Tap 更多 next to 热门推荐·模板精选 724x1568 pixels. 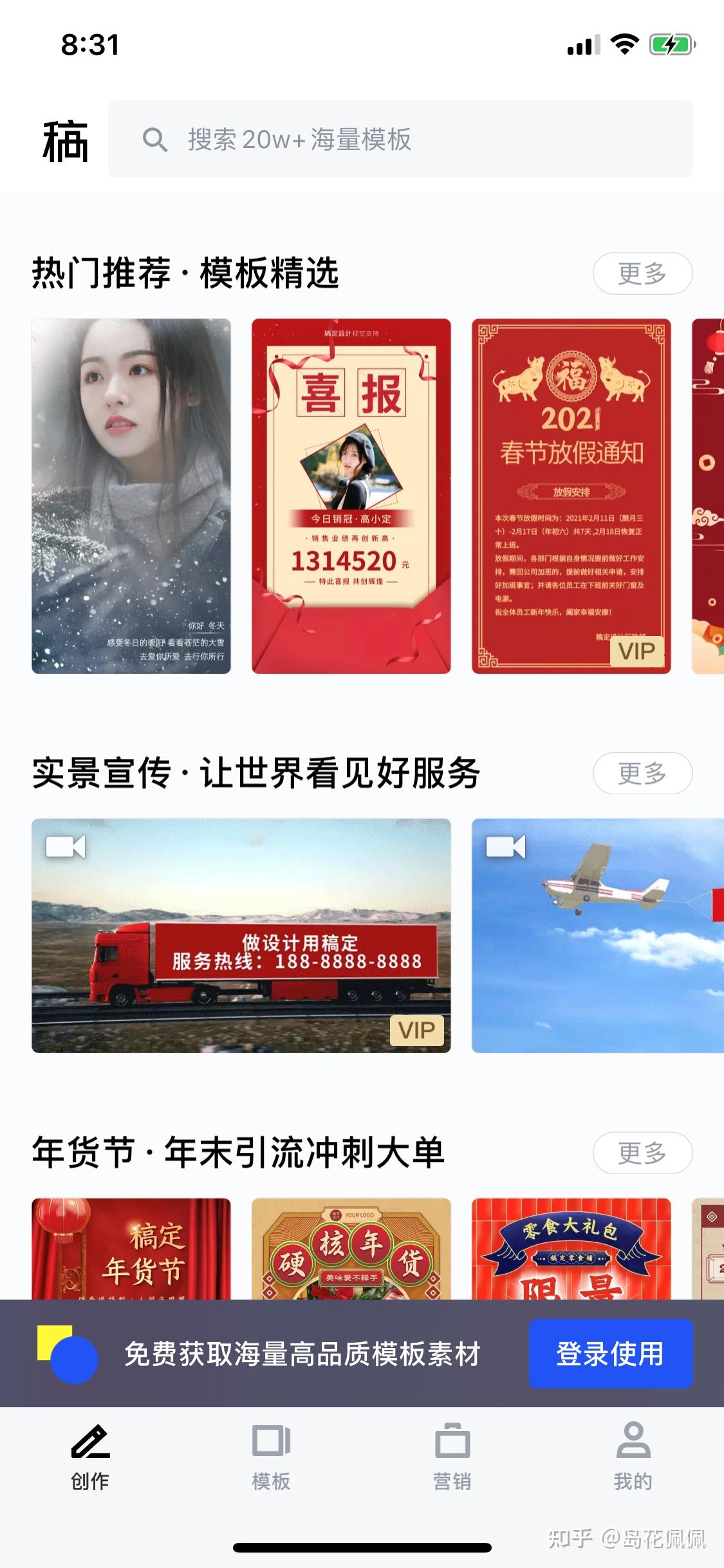[642, 274]
